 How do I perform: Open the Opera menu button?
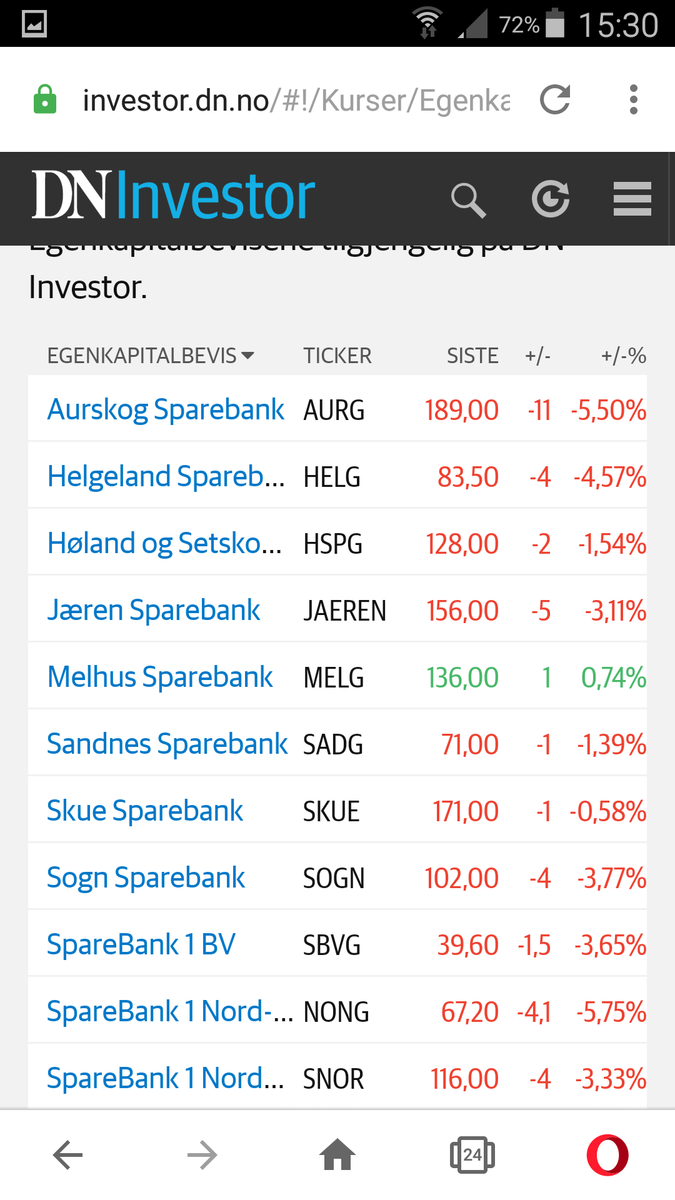coord(607,1156)
